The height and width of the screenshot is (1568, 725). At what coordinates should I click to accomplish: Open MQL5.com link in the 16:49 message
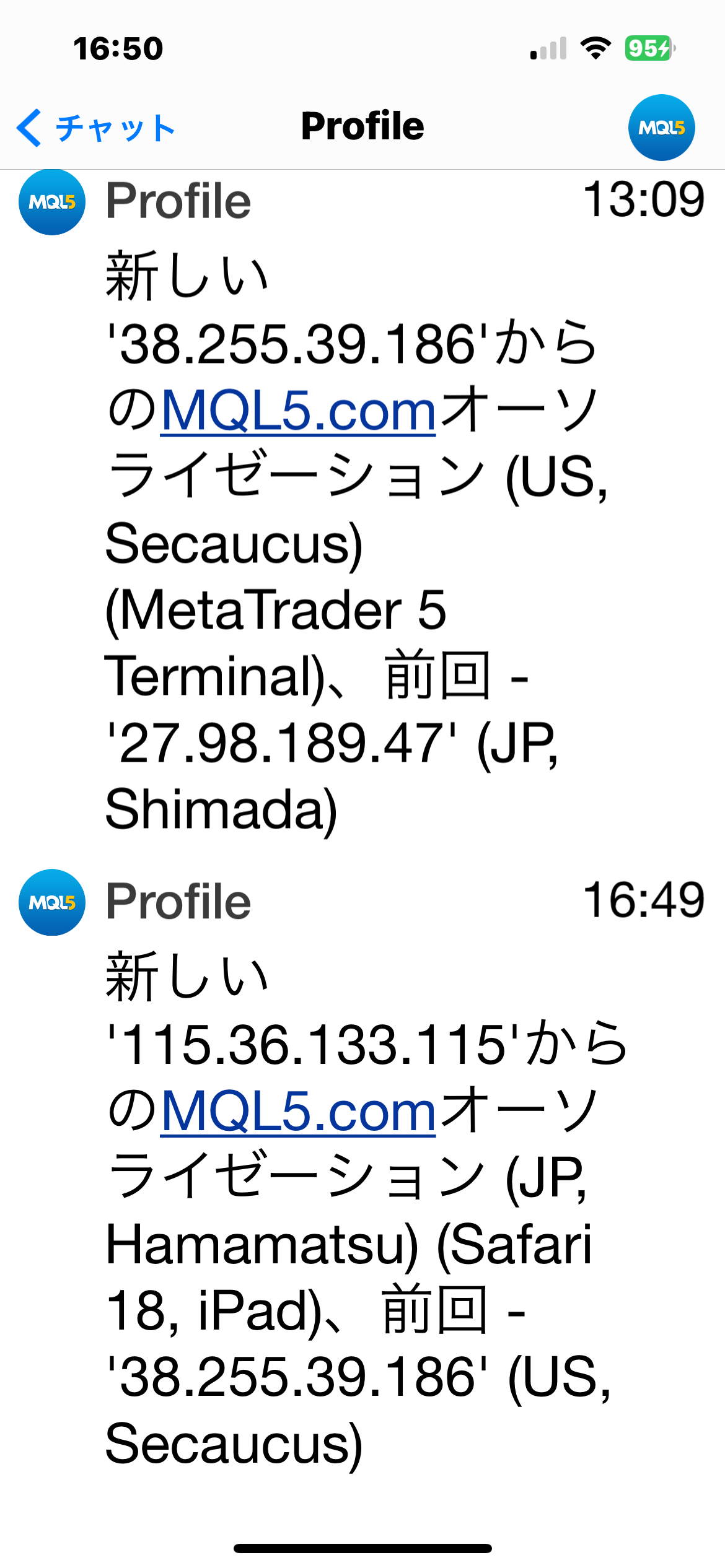pyautogui.click(x=298, y=1112)
